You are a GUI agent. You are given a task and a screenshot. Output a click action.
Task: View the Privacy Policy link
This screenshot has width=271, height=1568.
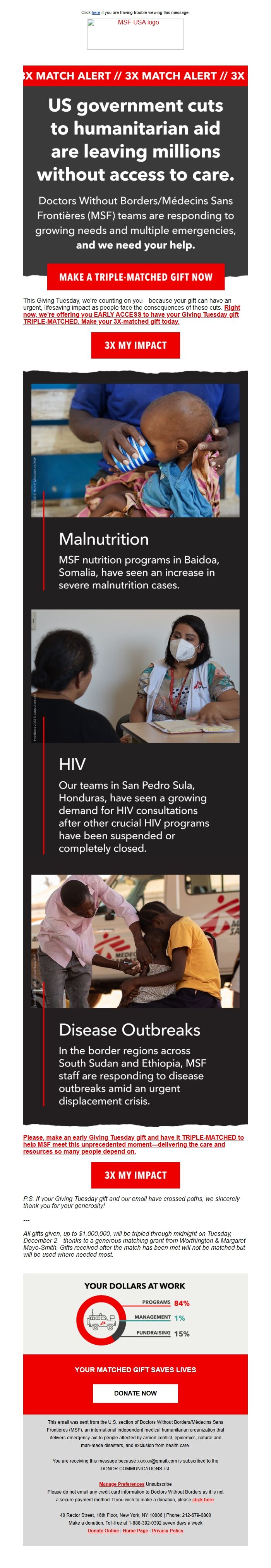coord(168,1530)
